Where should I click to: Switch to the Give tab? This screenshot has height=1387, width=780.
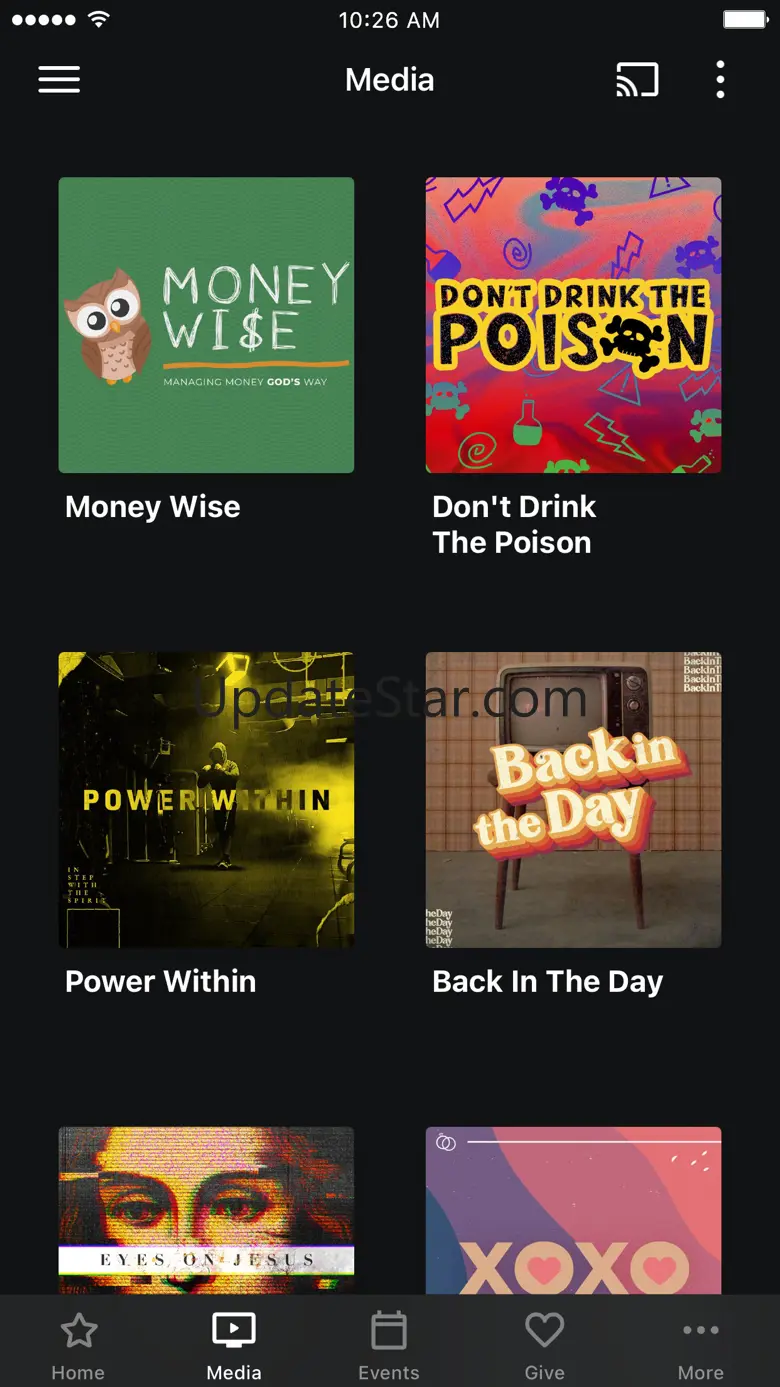[x=545, y=1345]
